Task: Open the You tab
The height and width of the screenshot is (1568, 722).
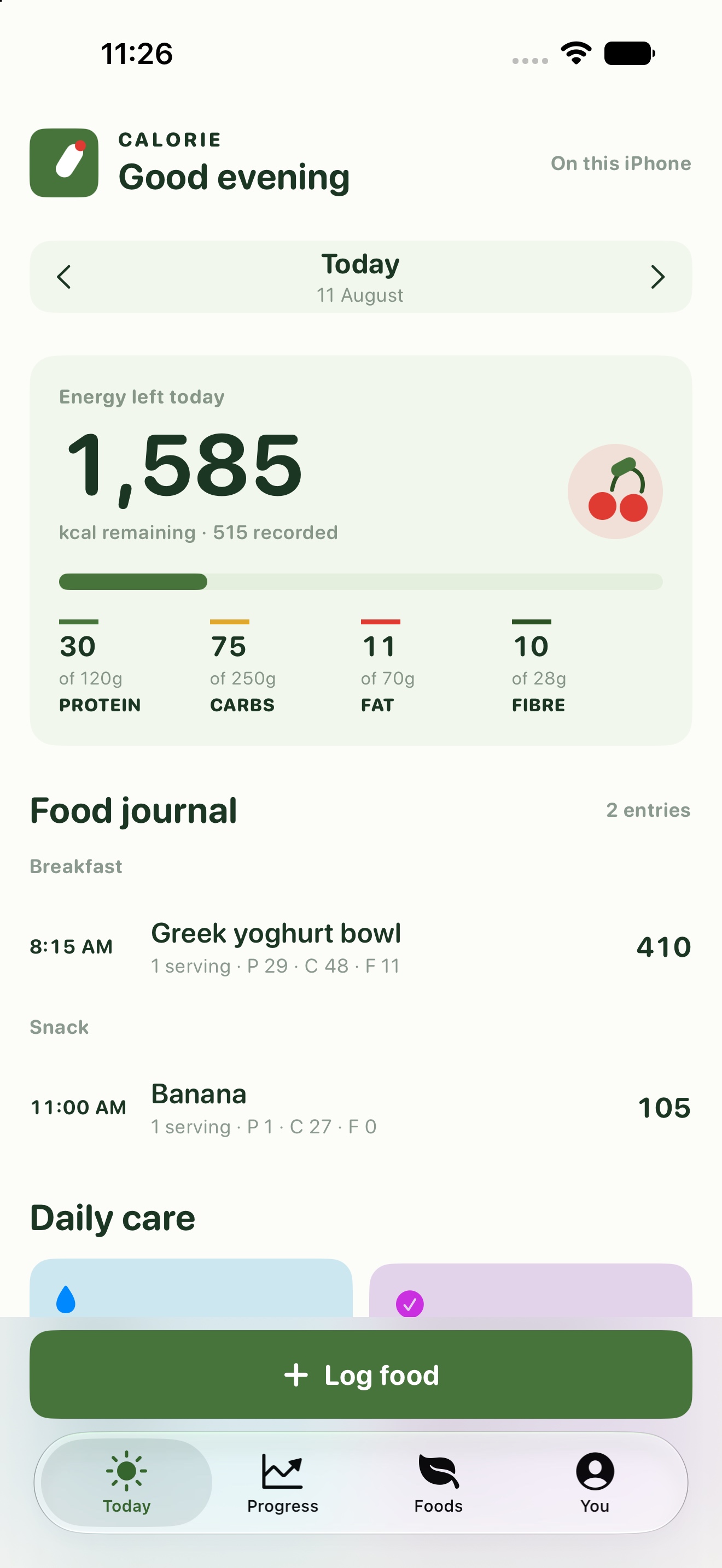Action: [595, 1483]
